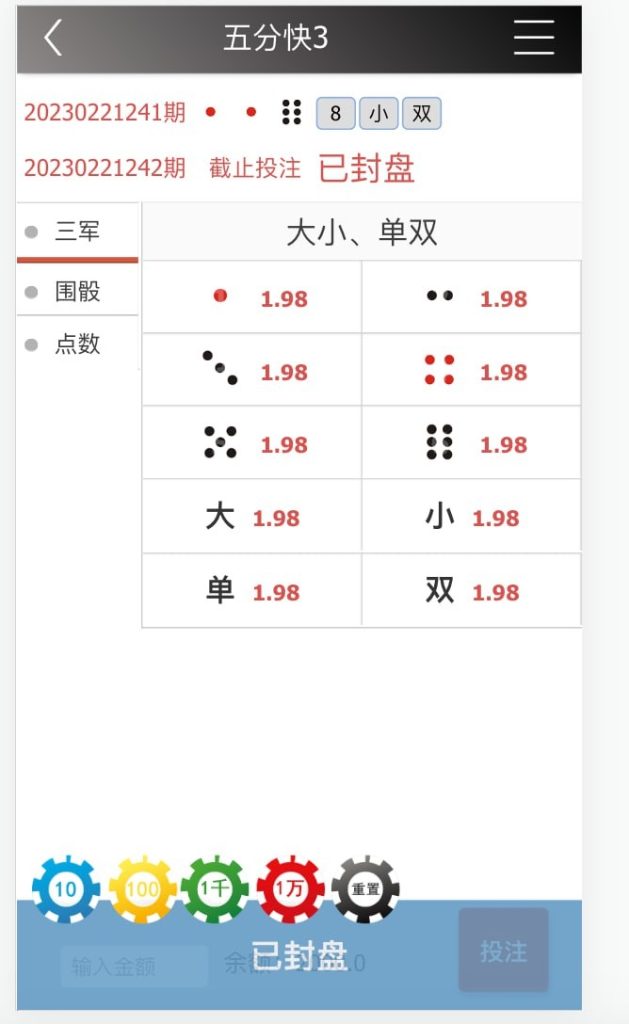The height and width of the screenshot is (1024, 629).
Task: Bet on 双 at 1.98
Action: pos(471,591)
